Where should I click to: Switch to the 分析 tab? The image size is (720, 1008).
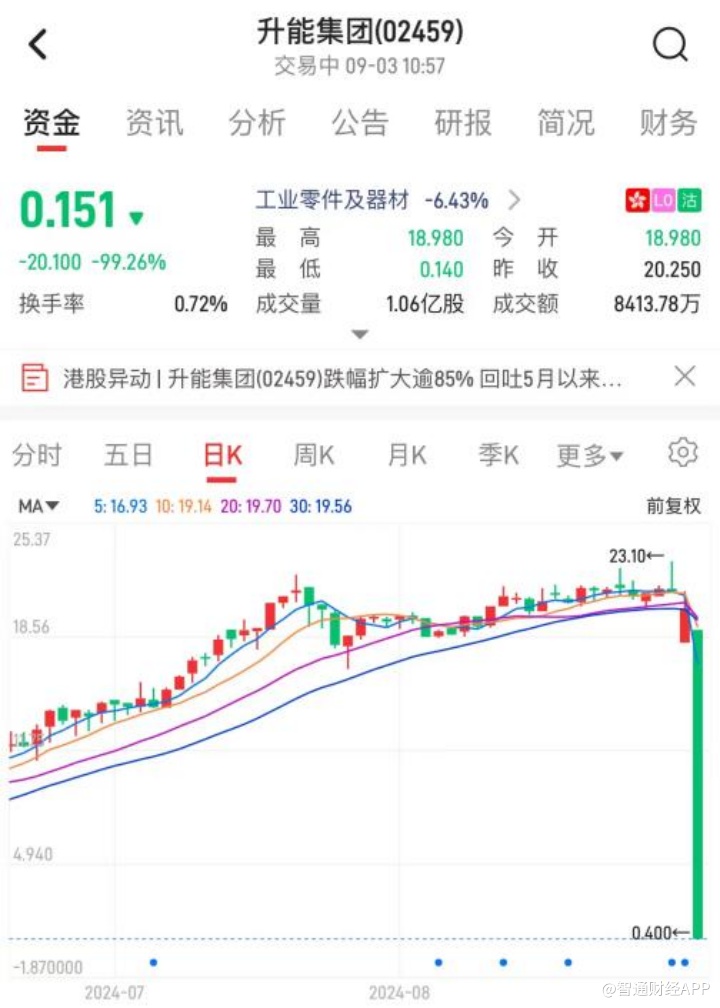click(x=257, y=123)
